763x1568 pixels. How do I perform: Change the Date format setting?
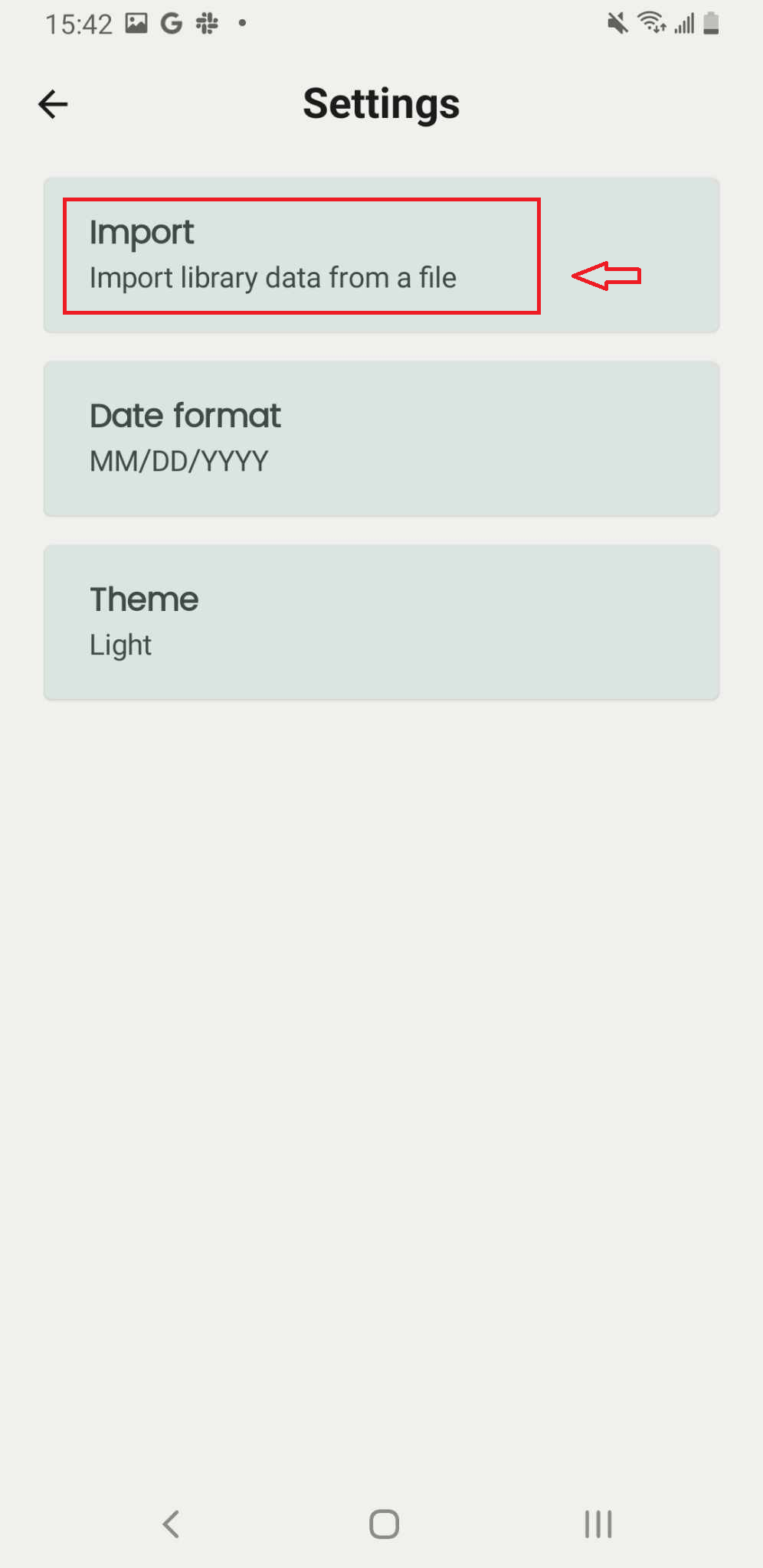pyautogui.click(x=381, y=439)
